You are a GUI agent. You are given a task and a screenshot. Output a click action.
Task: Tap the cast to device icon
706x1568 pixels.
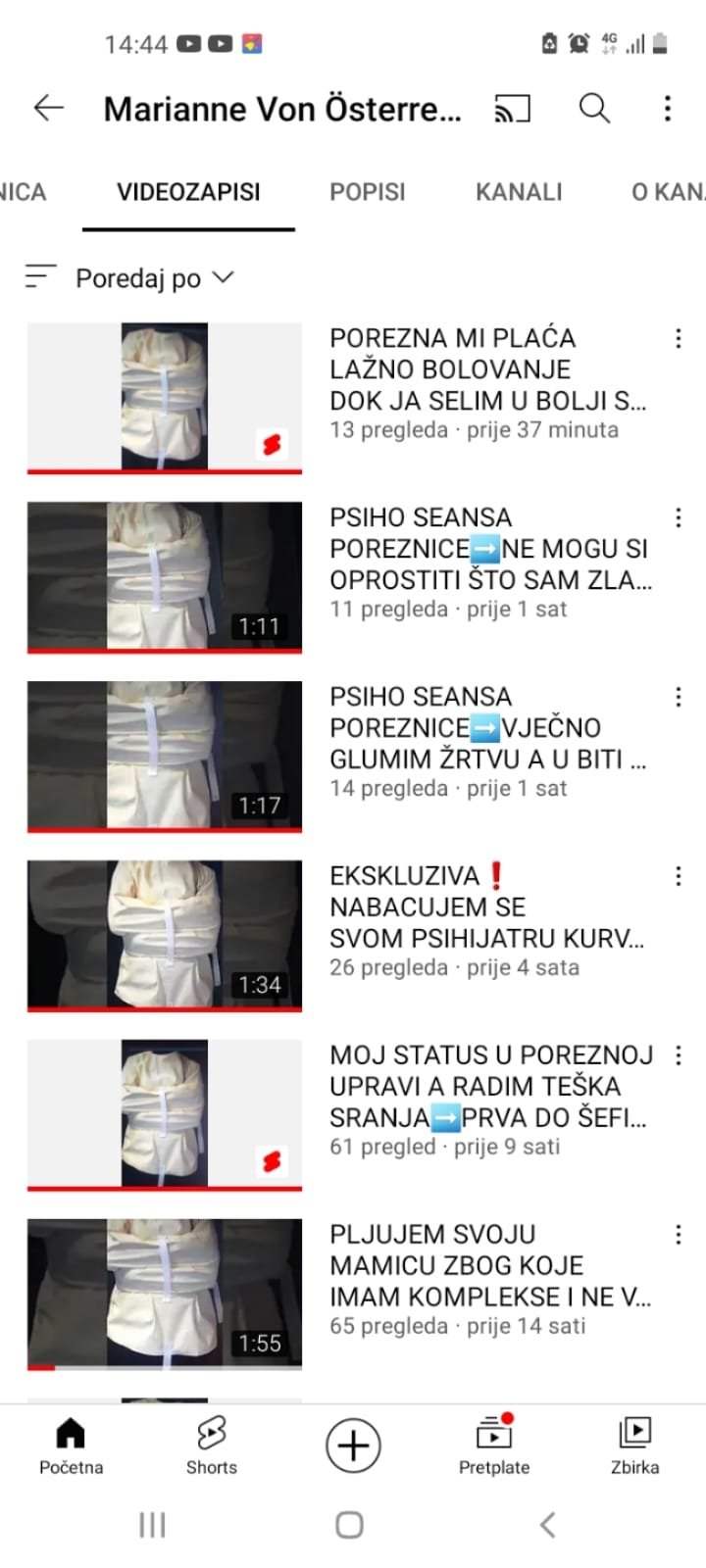(512, 108)
